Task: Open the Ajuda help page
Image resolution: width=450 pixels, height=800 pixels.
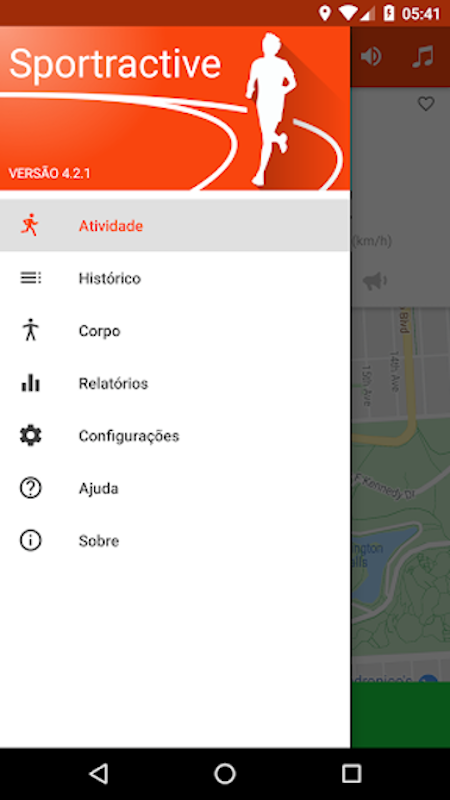Action: coord(175,488)
